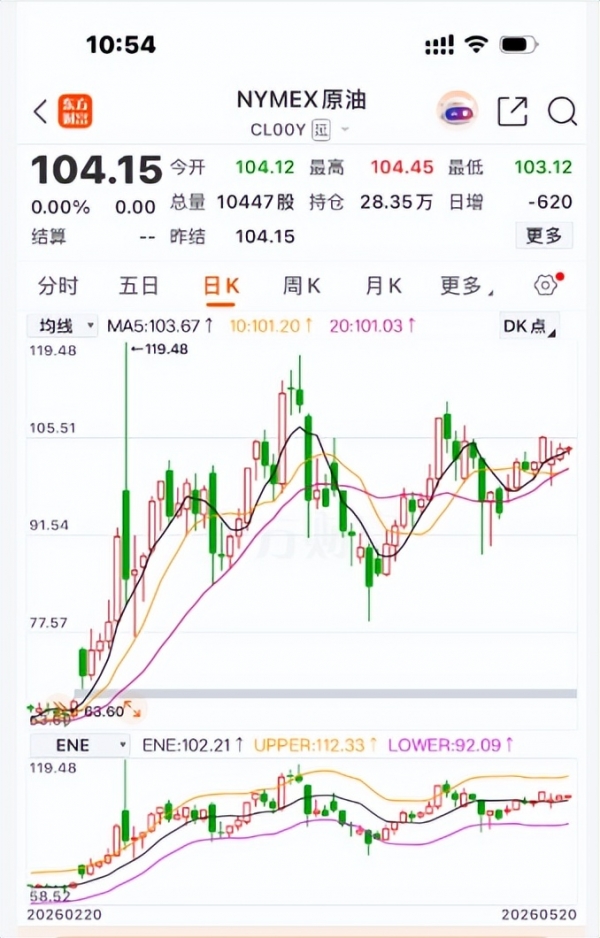Viewport: 600px width, 938px height.
Task: Open the DK点 option
Action: [x=529, y=326]
